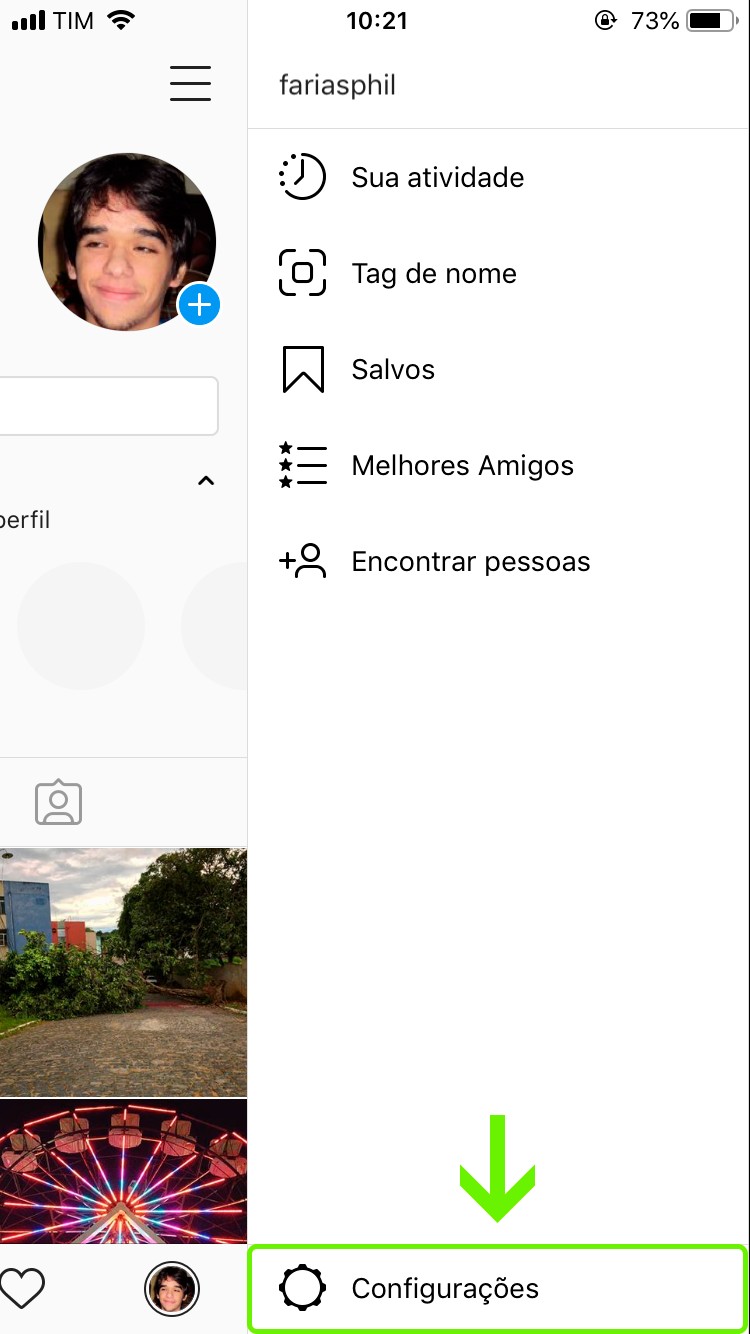Switch to the profile tab avatar

click(x=172, y=1289)
